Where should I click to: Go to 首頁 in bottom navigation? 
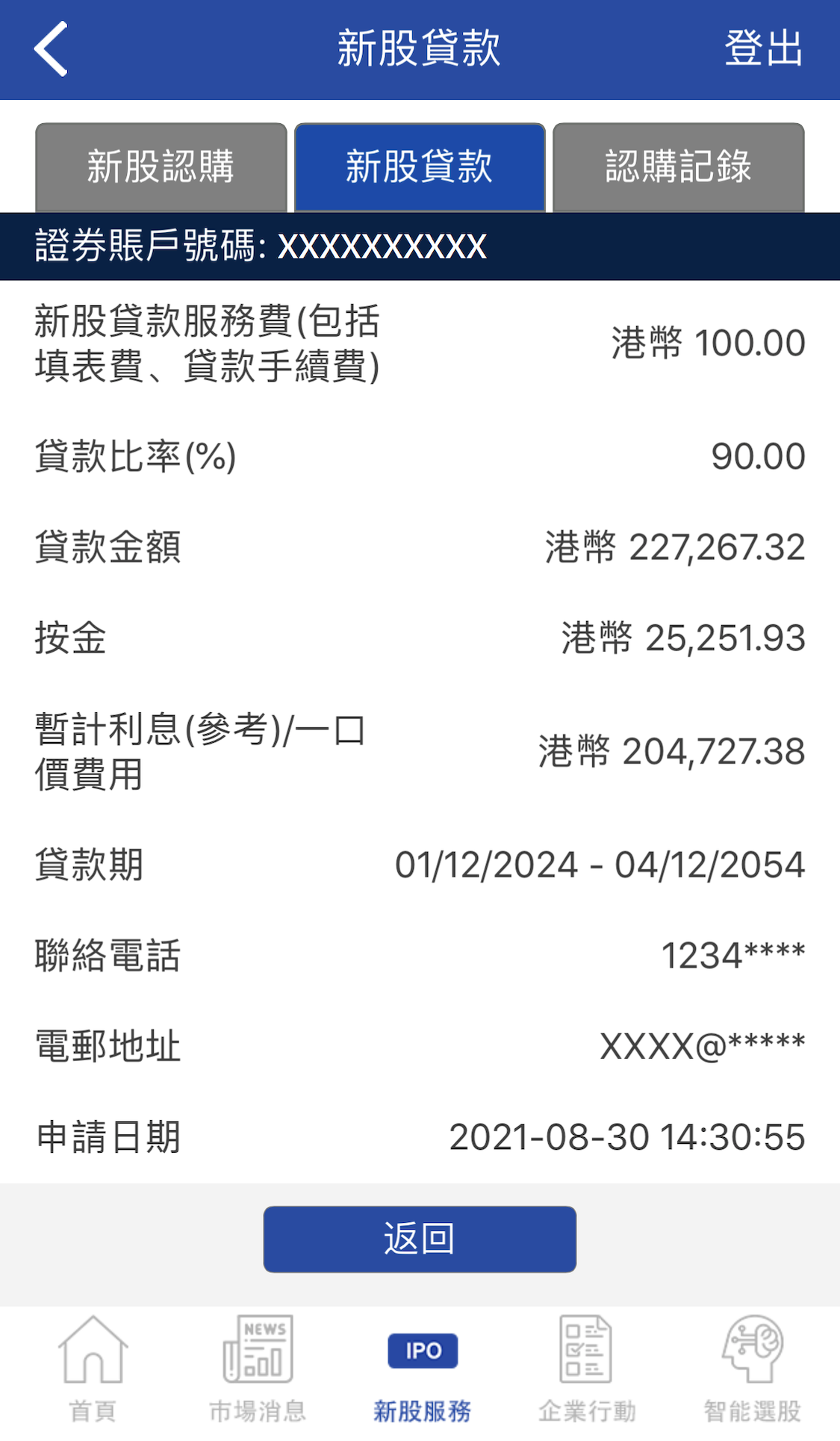click(x=93, y=1369)
